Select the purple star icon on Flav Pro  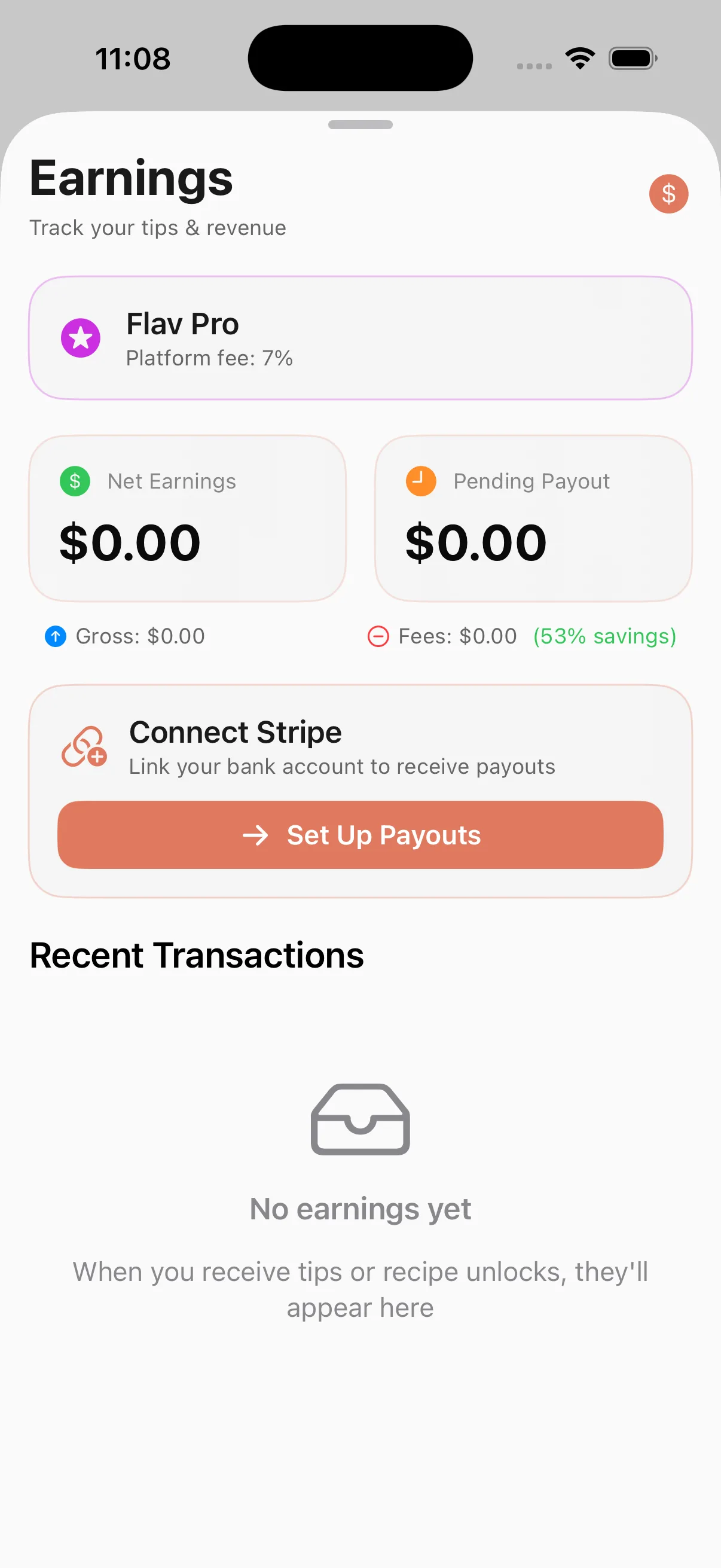81,338
